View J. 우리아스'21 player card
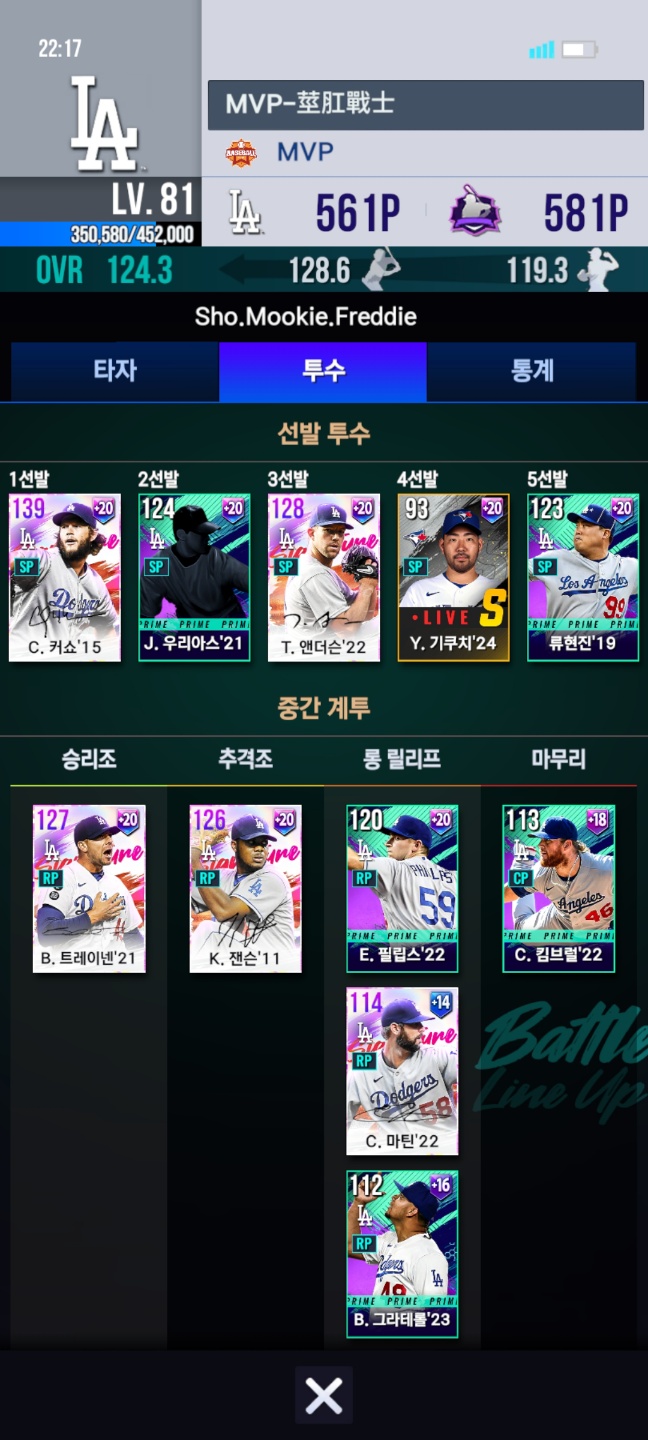 tap(194, 577)
